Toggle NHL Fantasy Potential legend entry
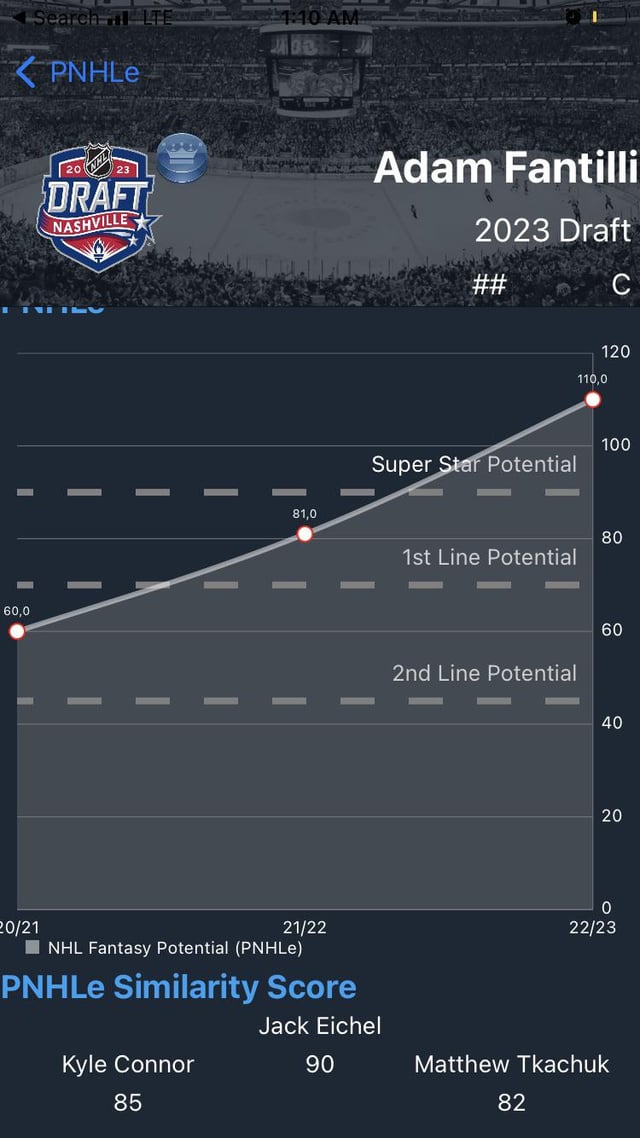 pos(164,947)
